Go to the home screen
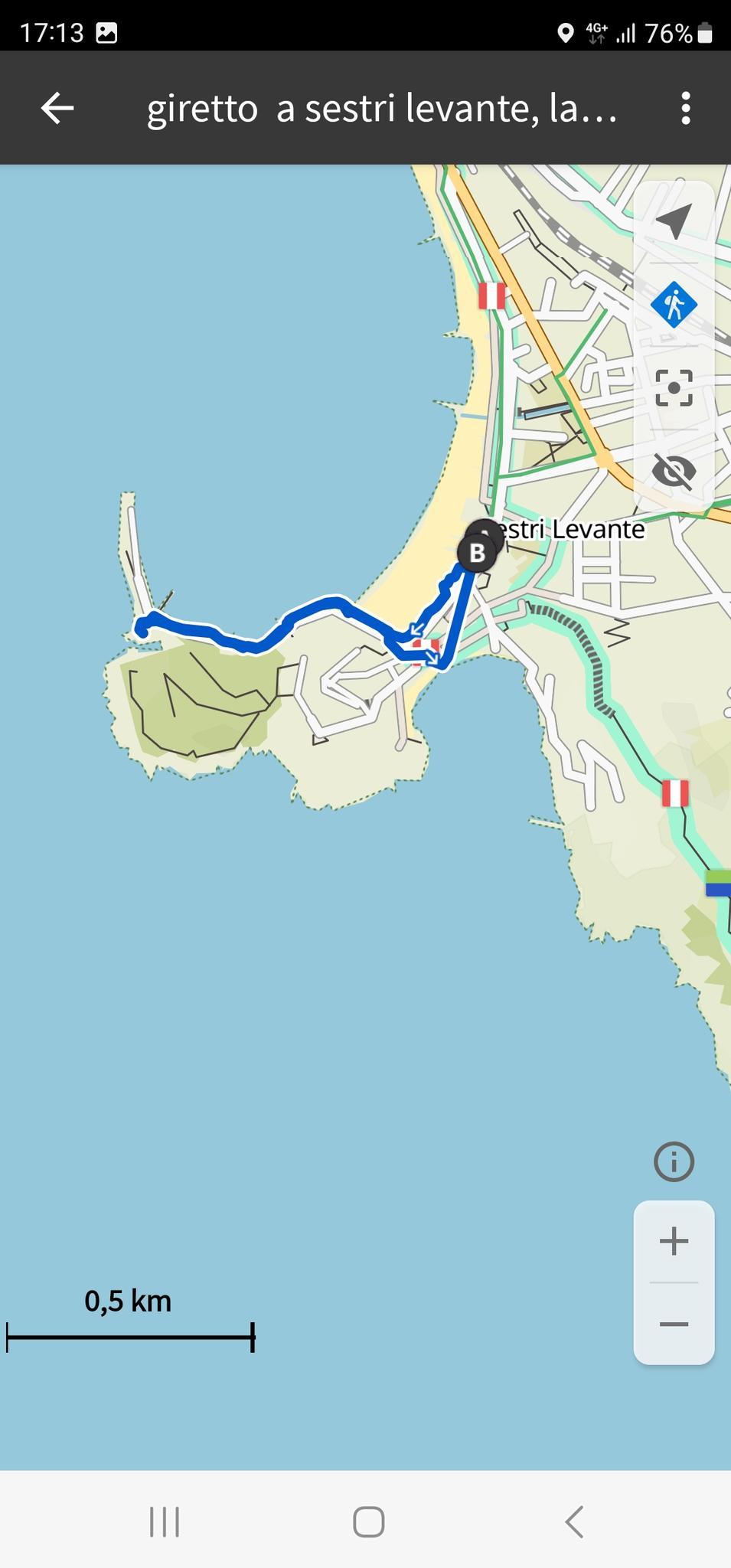 368,1521
